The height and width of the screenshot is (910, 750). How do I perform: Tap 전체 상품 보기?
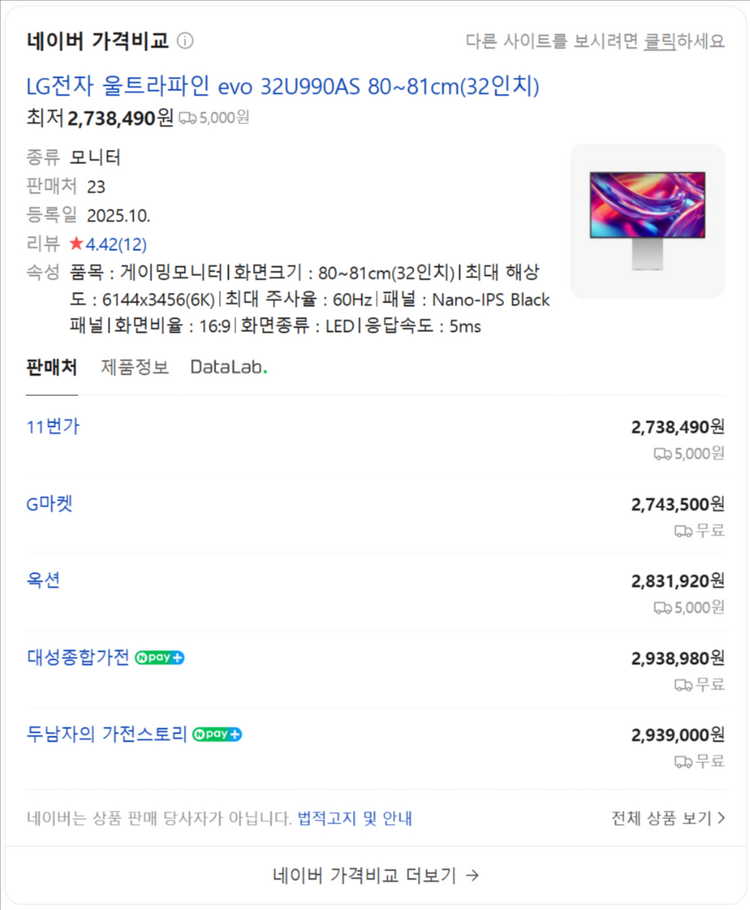click(x=668, y=818)
